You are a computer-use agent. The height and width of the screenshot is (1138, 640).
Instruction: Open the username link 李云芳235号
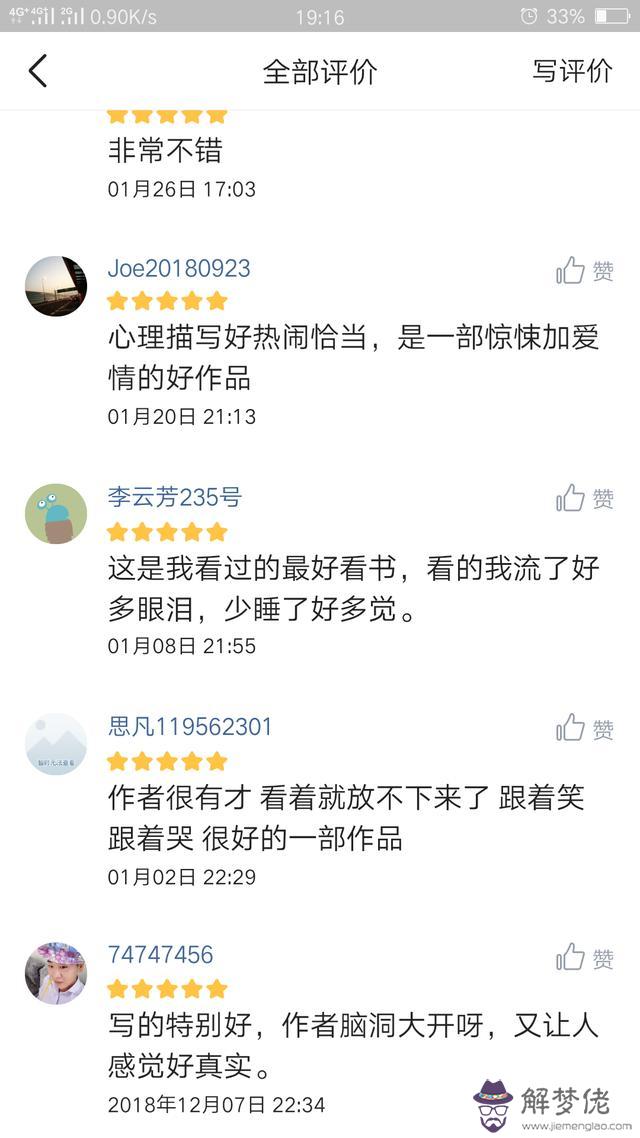[x=175, y=497]
